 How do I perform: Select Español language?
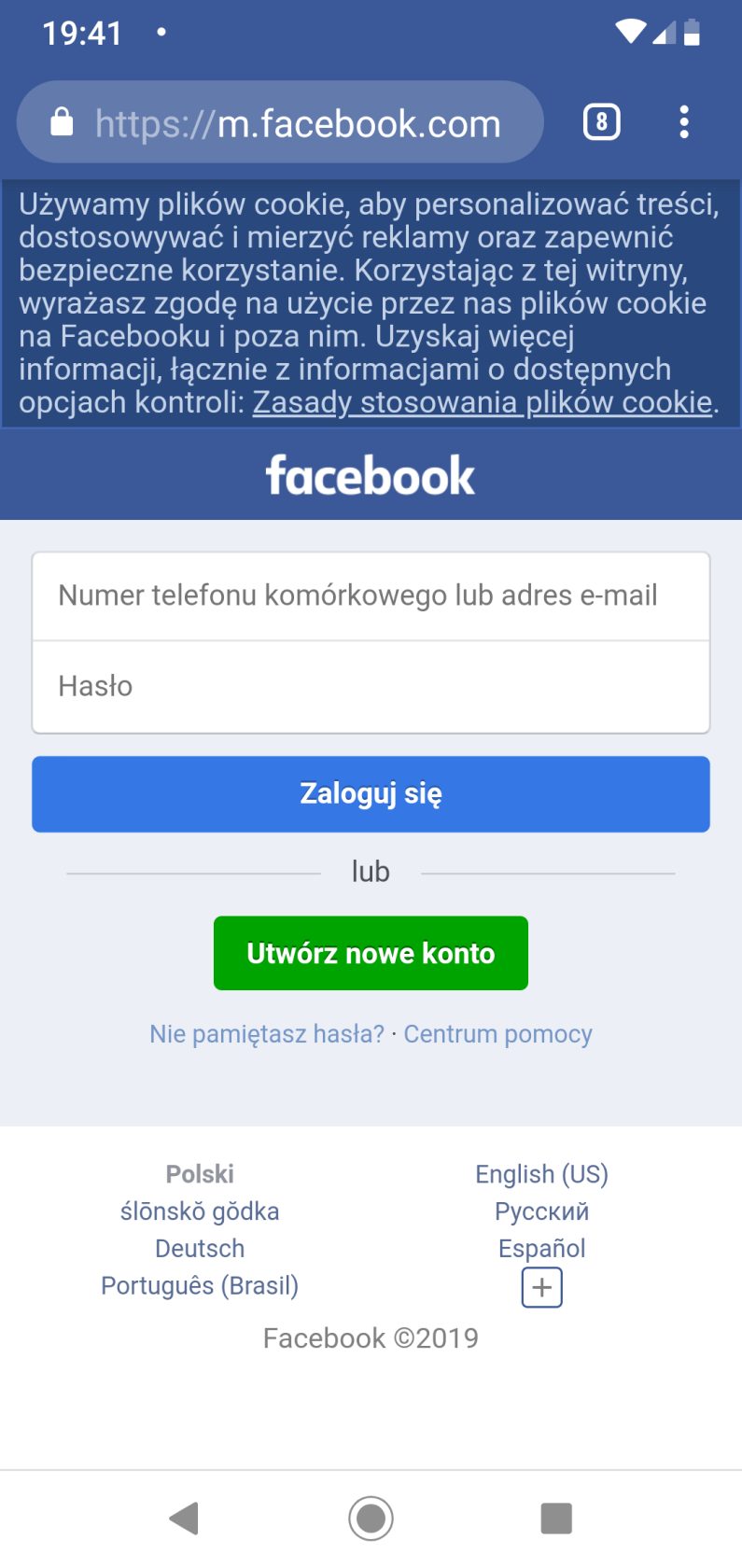tap(541, 1249)
